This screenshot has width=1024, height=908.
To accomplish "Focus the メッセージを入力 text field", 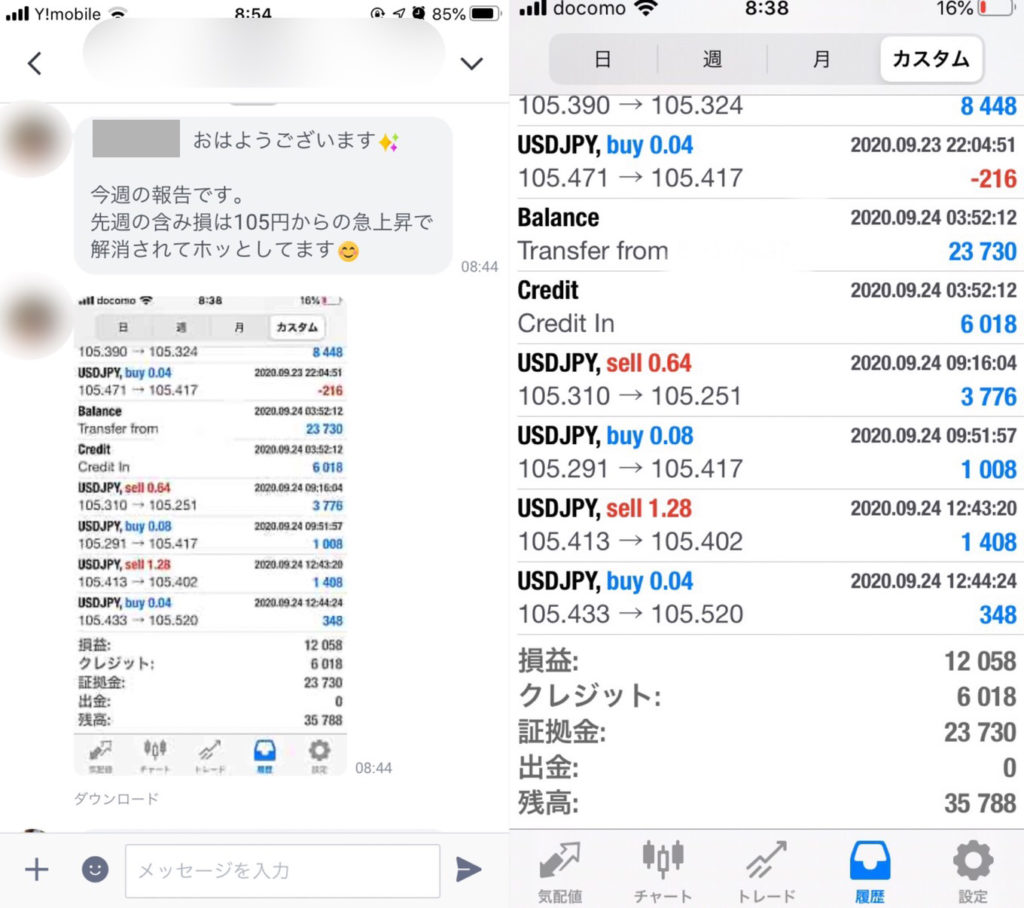I will tap(282, 870).
